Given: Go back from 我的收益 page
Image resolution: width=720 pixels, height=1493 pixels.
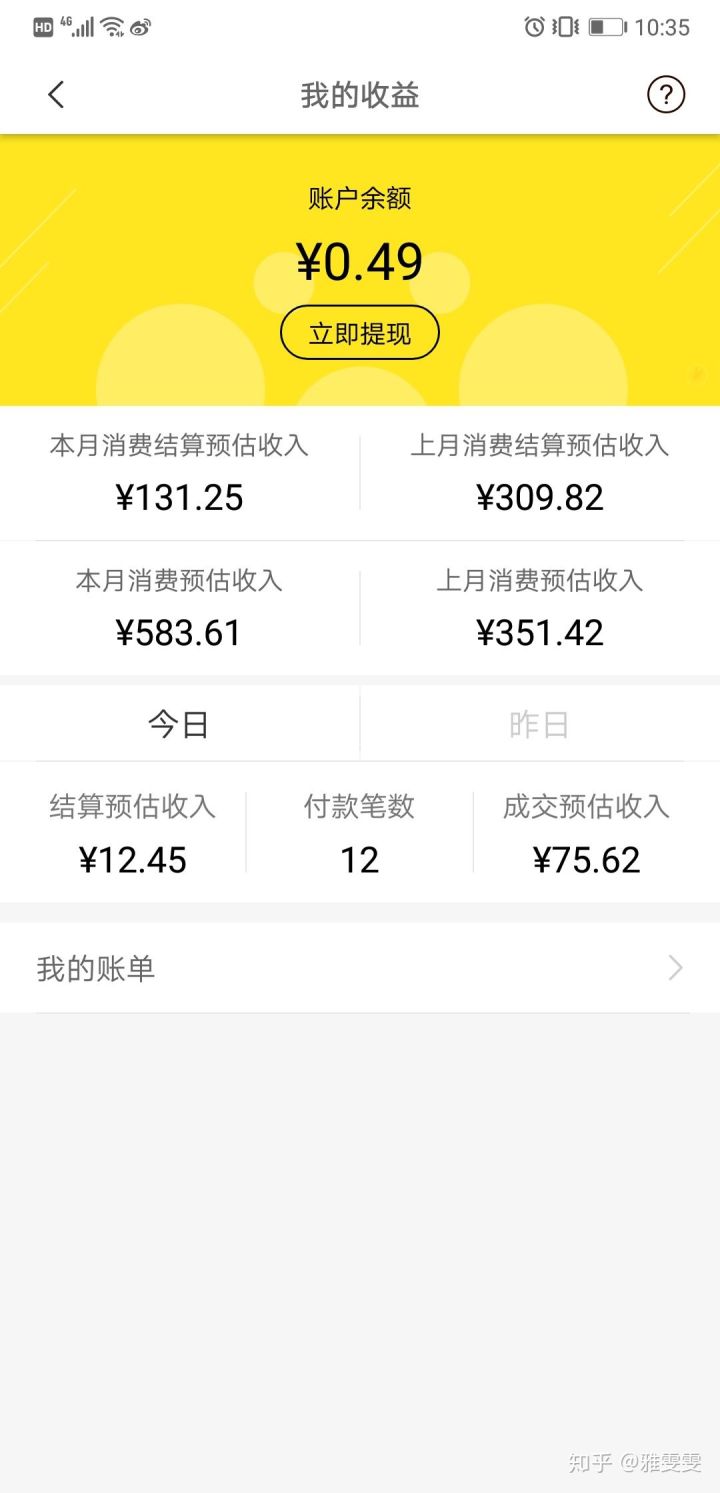Looking at the screenshot, I should tap(56, 95).
